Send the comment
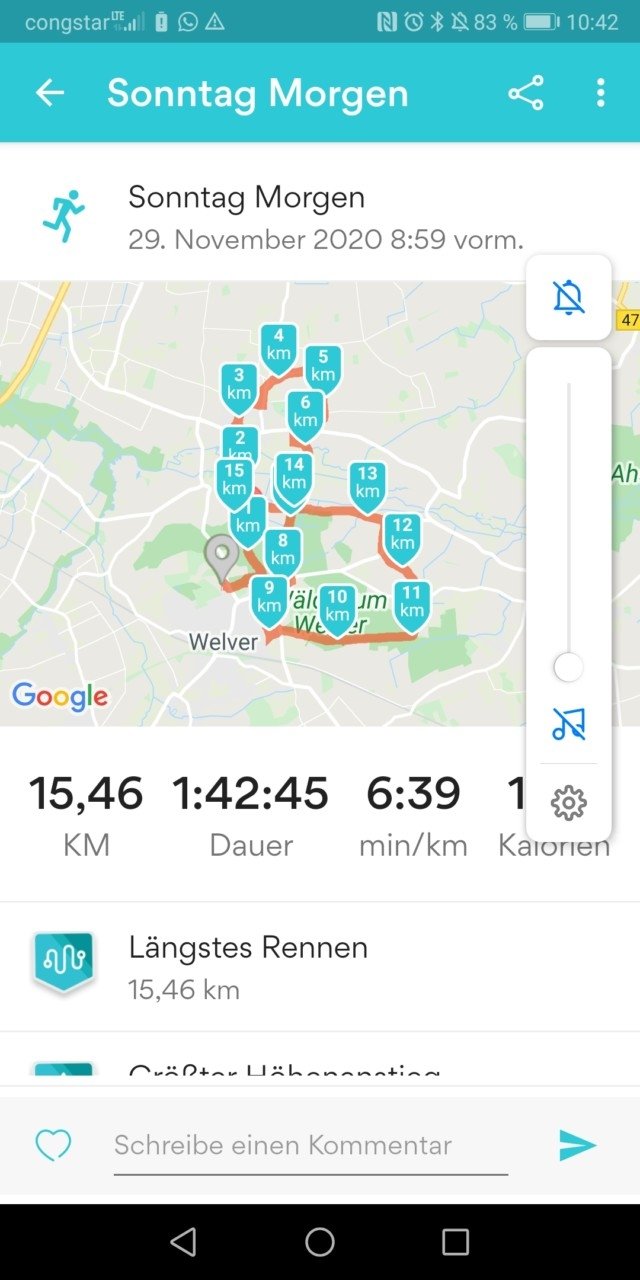Screen dimensions: 640x1280 [577, 1145]
